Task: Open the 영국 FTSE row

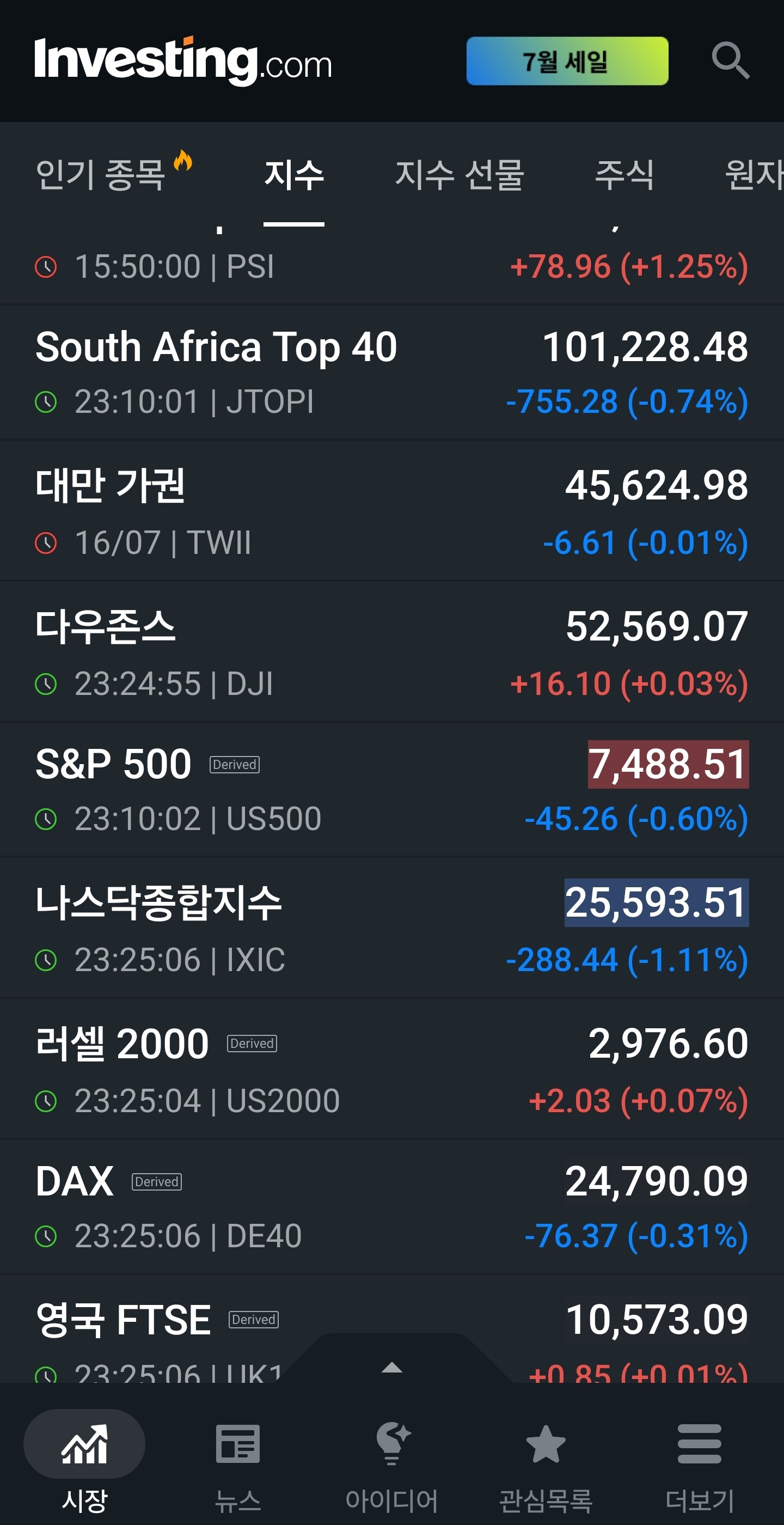Action: 391,1329
